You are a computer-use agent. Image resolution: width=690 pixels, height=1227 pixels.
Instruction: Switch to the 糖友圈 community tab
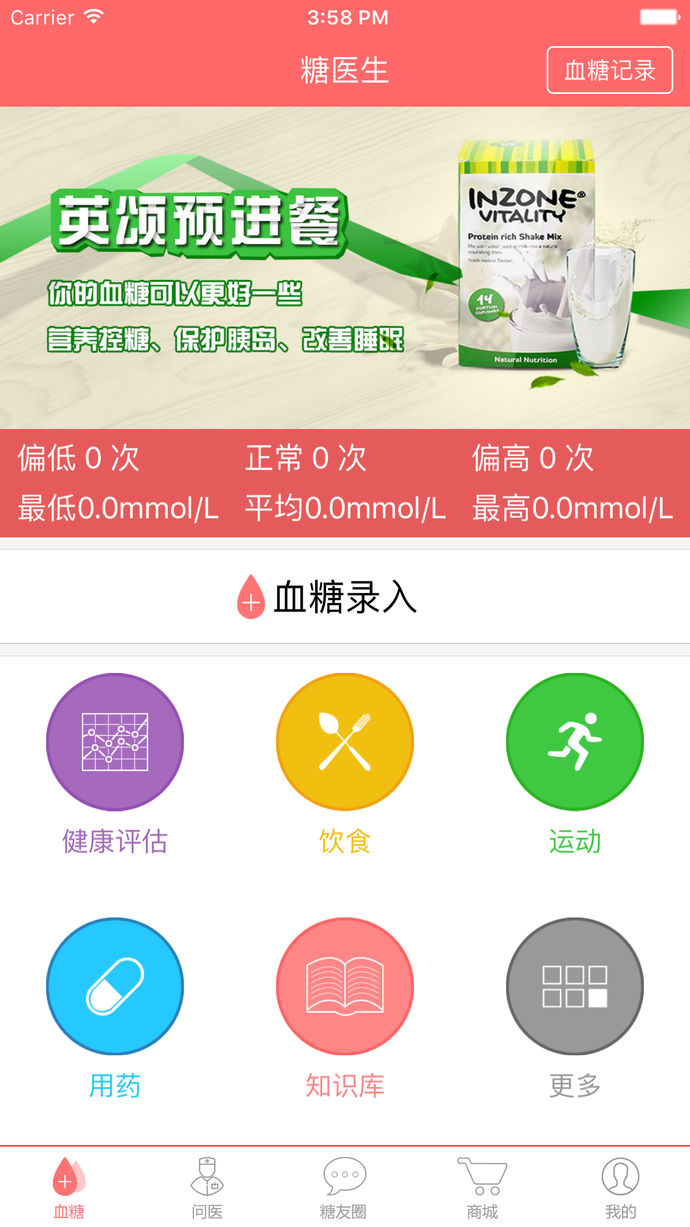click(344, 1188)
